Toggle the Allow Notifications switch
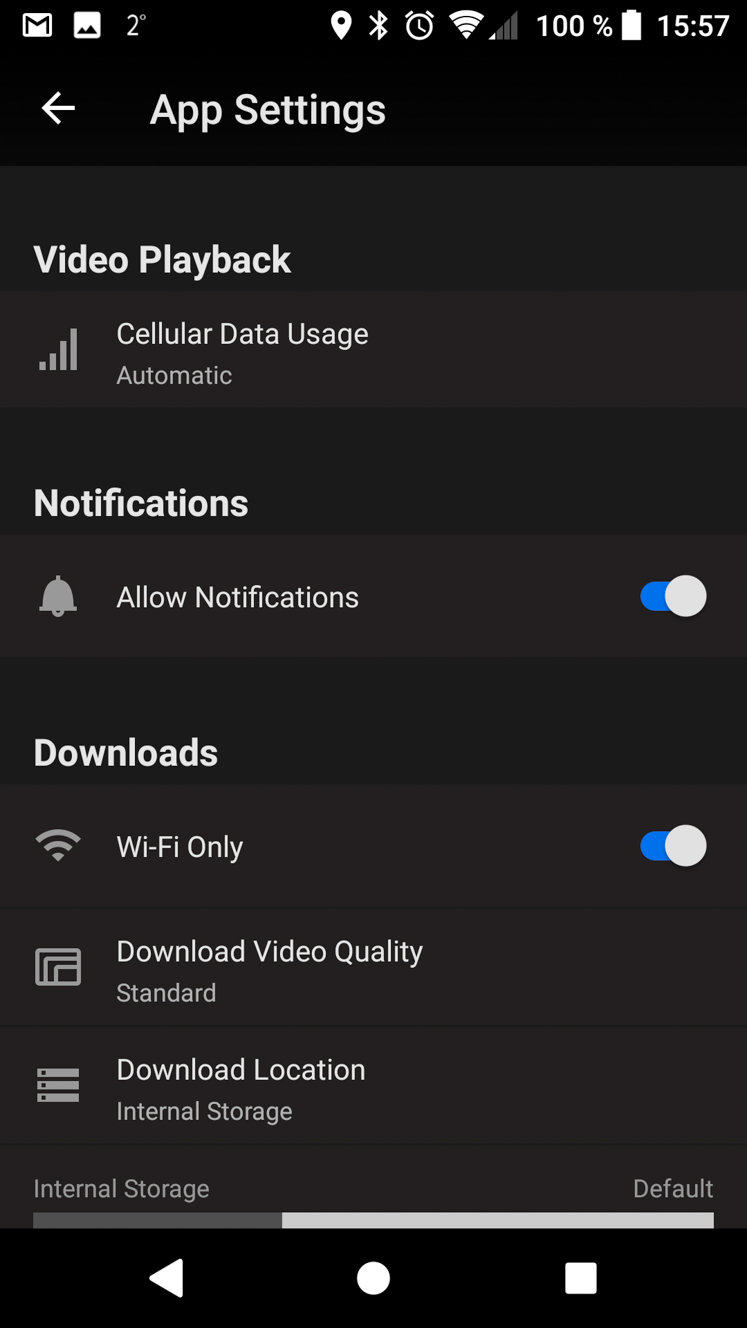The height and width of the screenshot is (1328, 747). (x=673, y=597)
